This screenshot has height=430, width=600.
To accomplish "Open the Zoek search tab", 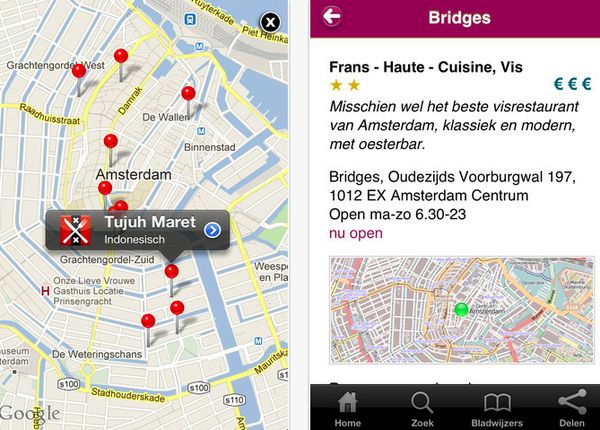I will (422, 409).
